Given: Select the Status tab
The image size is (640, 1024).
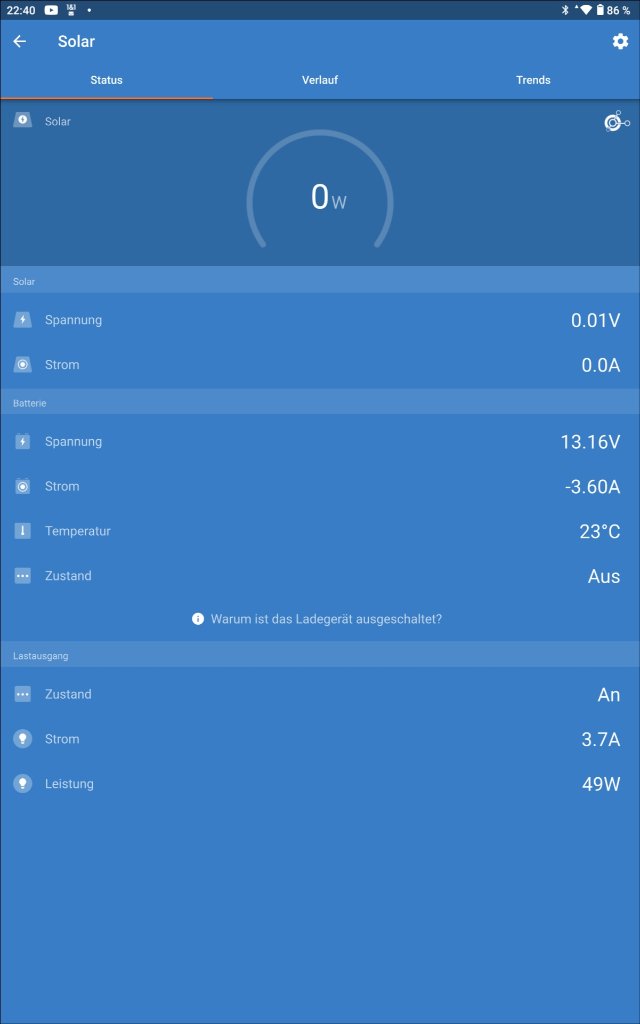Looking at the screenshot, I should [106, 80].
